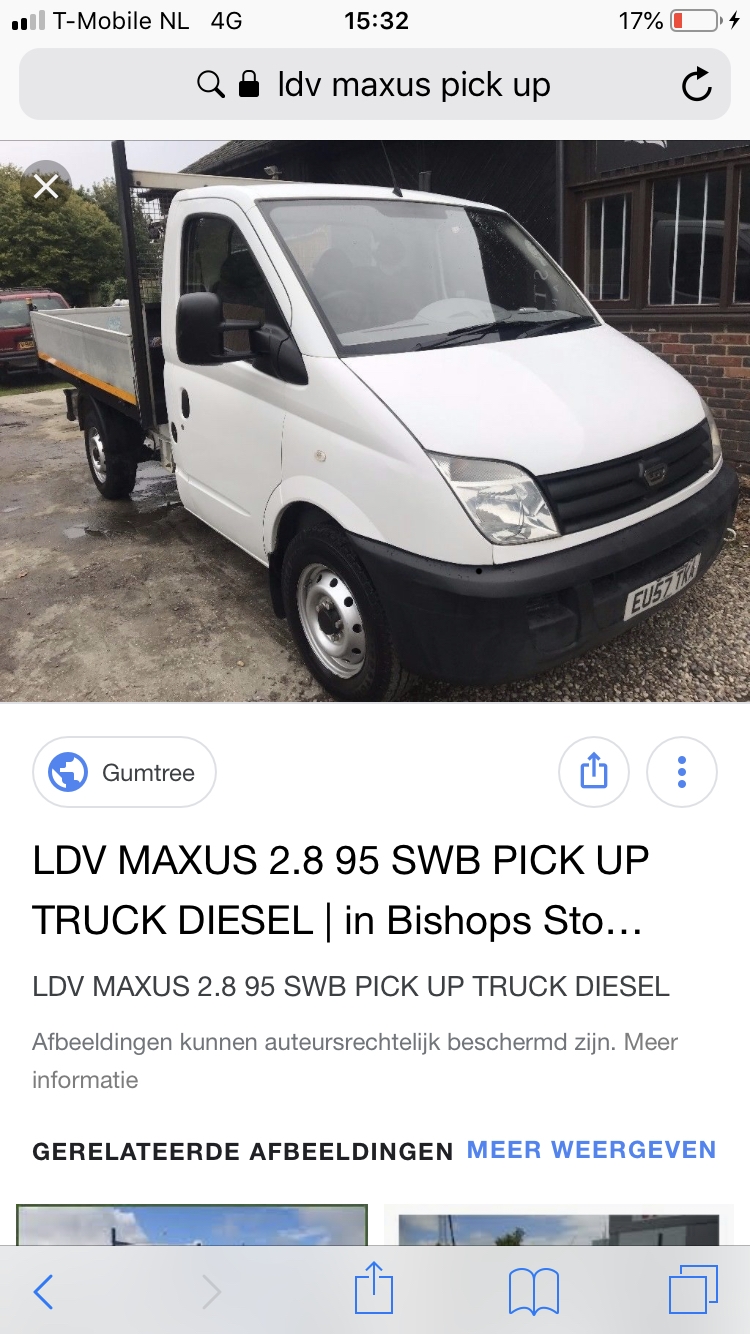
Task: Open Safari bookmarks
Action: pyautogui.click(x=533, y=1291)
